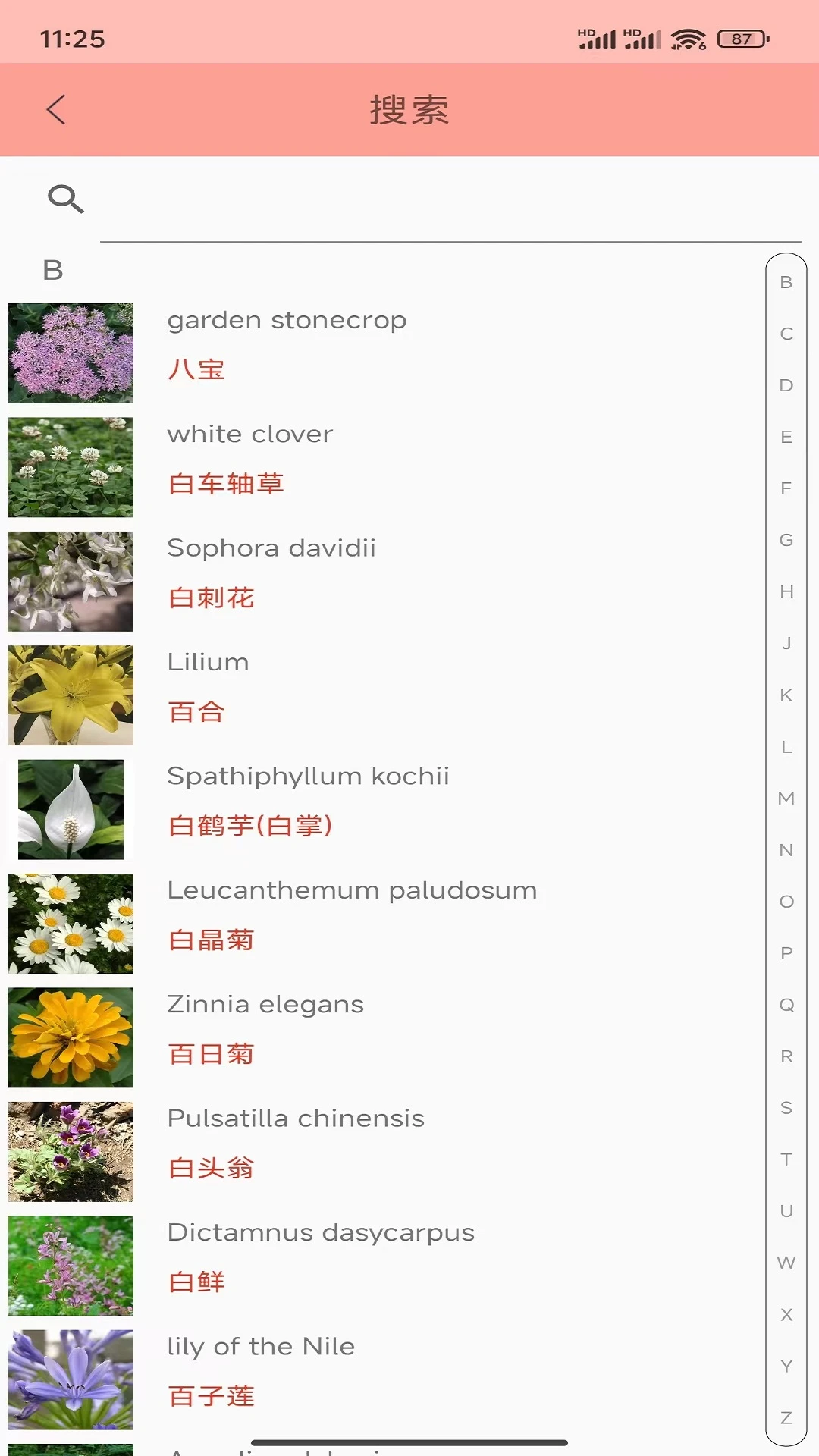Image resolution: width=819 pixels, height=1456 pixels.
Task: Open the garden stonecrop thumbnail image
Action: (71, 353)
